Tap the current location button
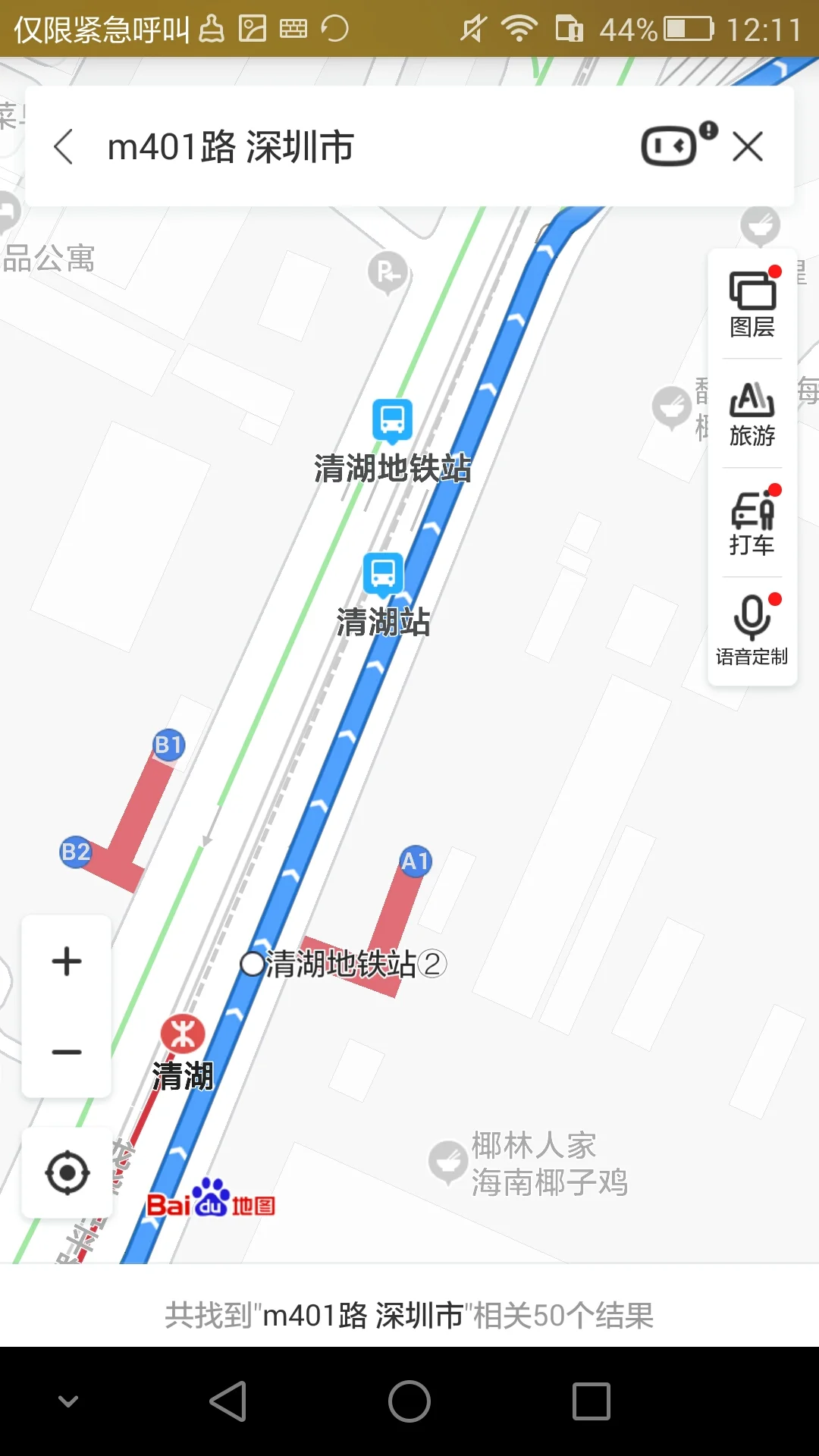819x1456 pixels. (x=67, y=1172)
